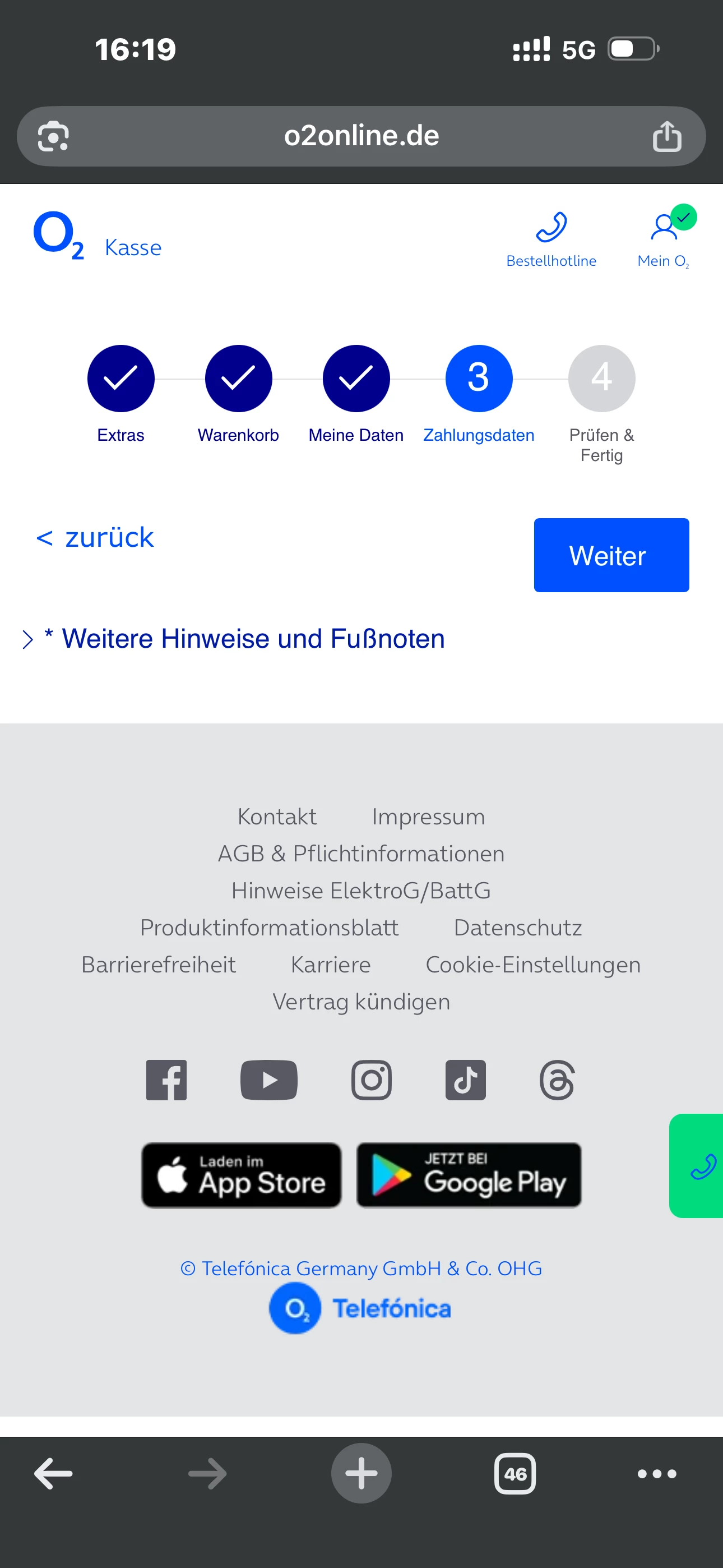Download the app from the App Store
The image size is (723, 1568).
point(241,1175)
